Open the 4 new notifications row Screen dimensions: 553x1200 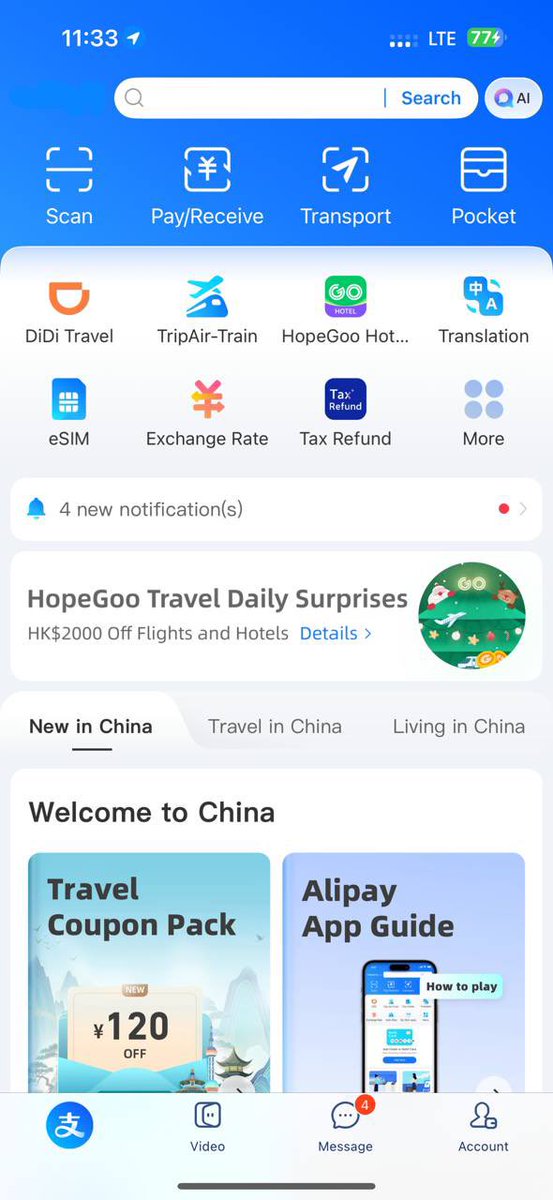coord(276,509)
